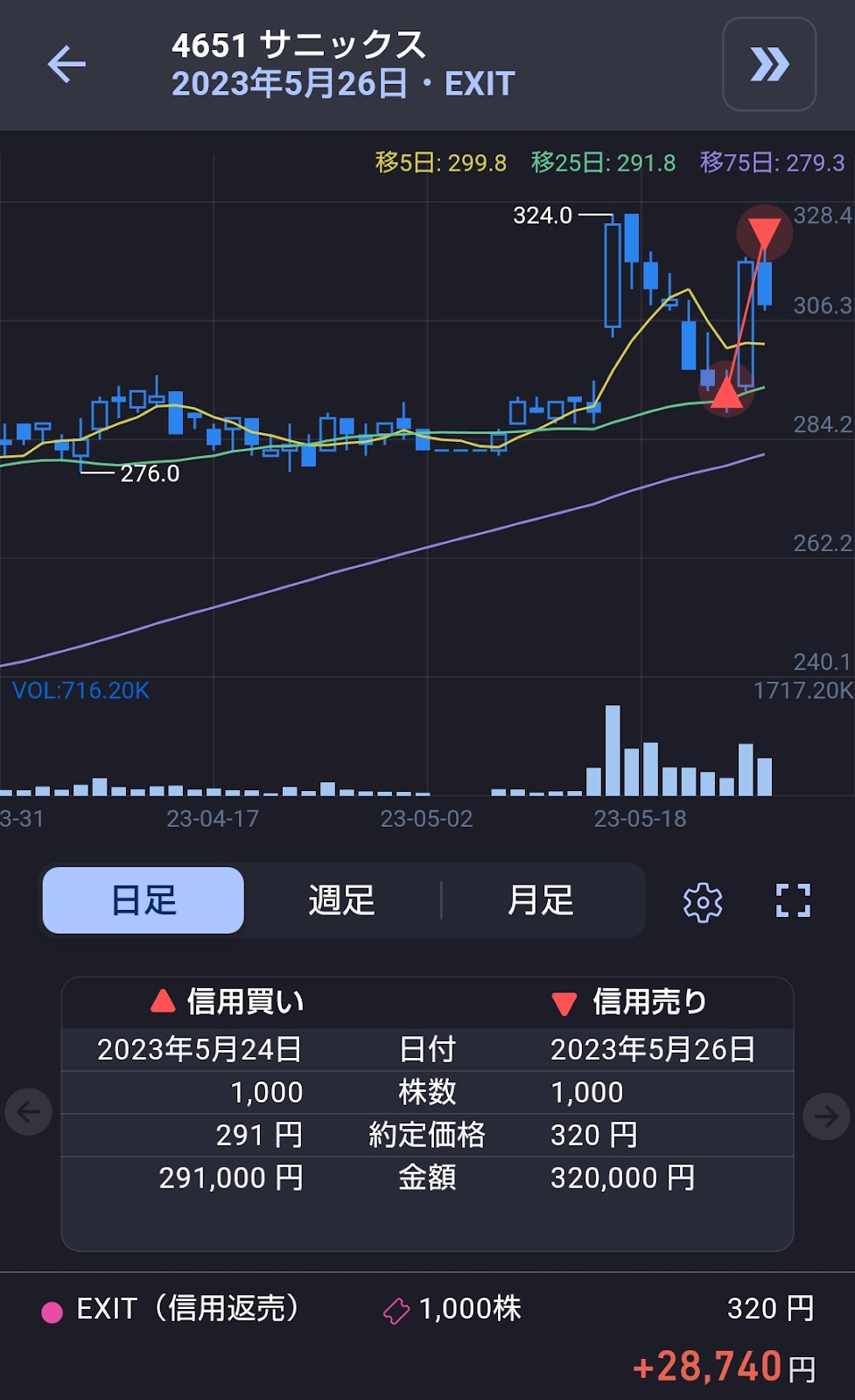Show the previous trade with left arrow
The image size is (855, 1400).
point(28,1112)
